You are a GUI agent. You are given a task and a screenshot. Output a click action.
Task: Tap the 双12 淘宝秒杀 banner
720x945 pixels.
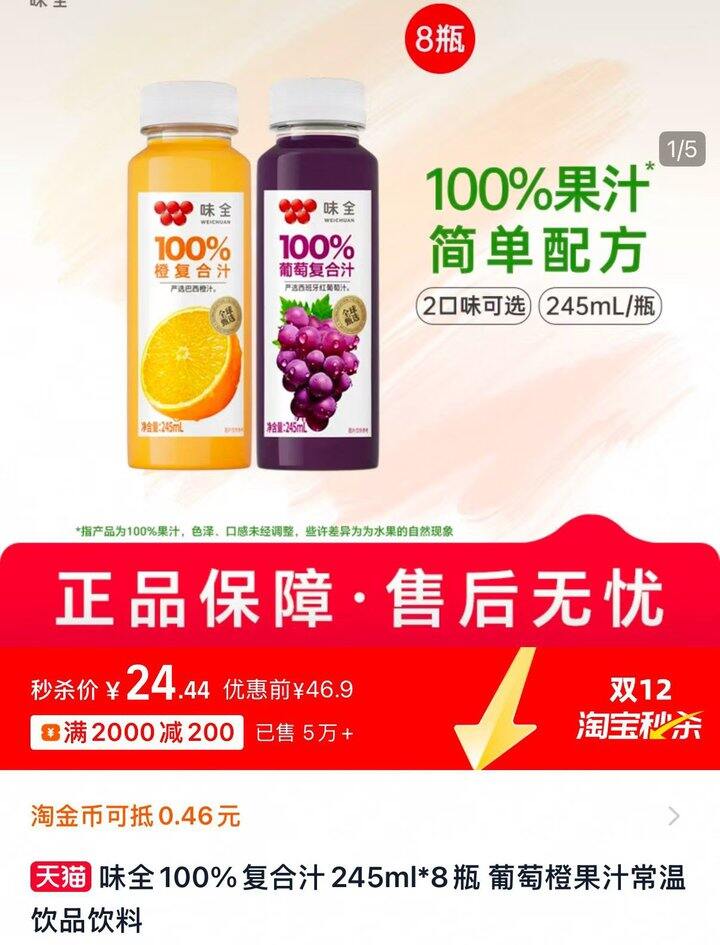640,709
